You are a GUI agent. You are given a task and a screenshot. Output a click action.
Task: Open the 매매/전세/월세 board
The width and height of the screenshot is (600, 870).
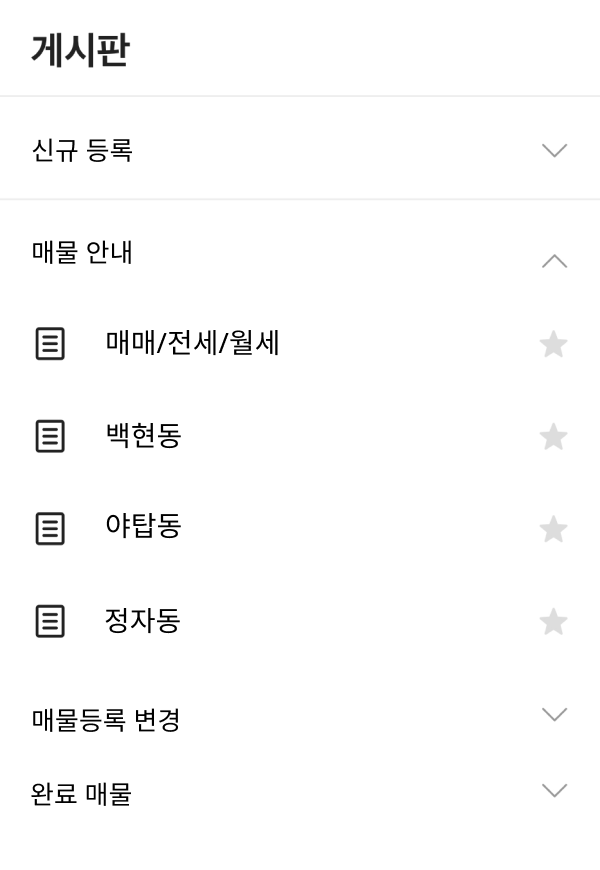click(192, 343)
